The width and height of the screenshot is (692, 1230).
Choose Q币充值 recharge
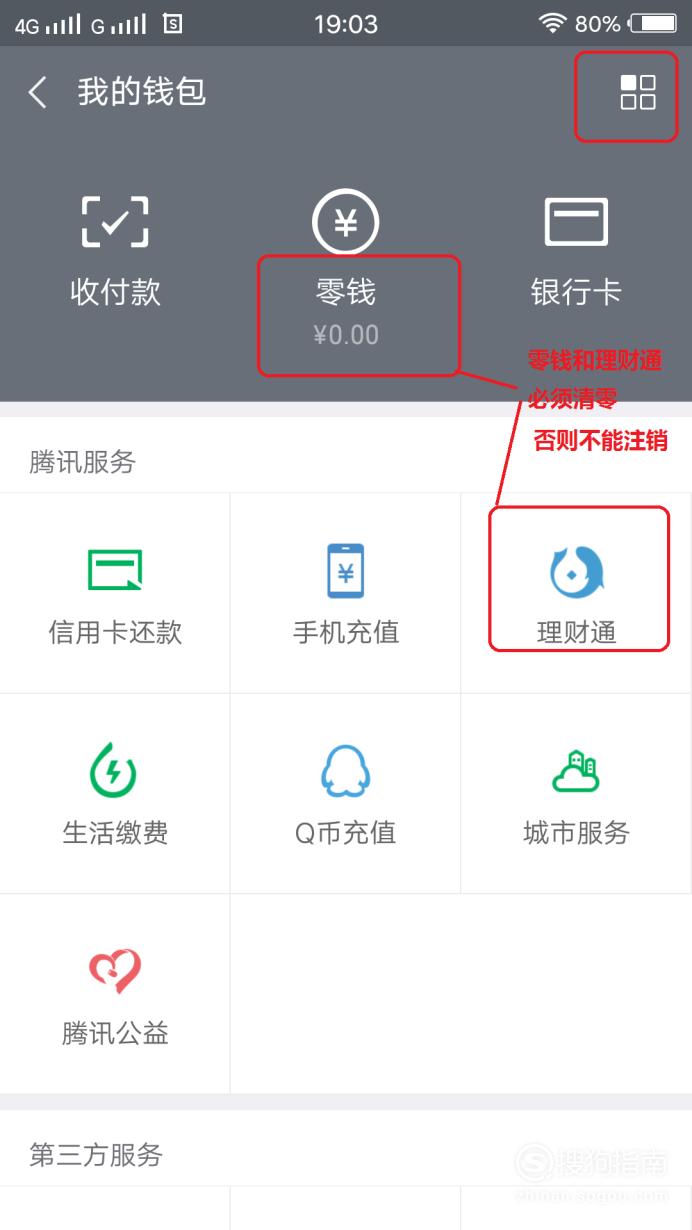[x=346, y=793]
